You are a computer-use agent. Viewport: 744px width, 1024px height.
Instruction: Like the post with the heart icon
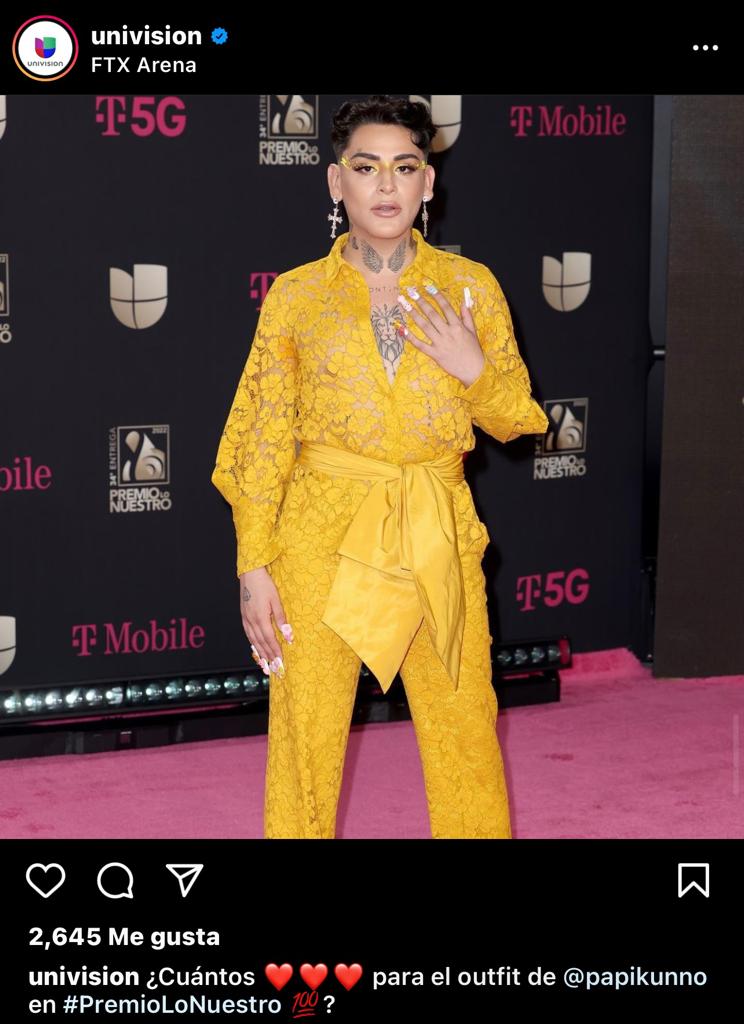(45, 880)
